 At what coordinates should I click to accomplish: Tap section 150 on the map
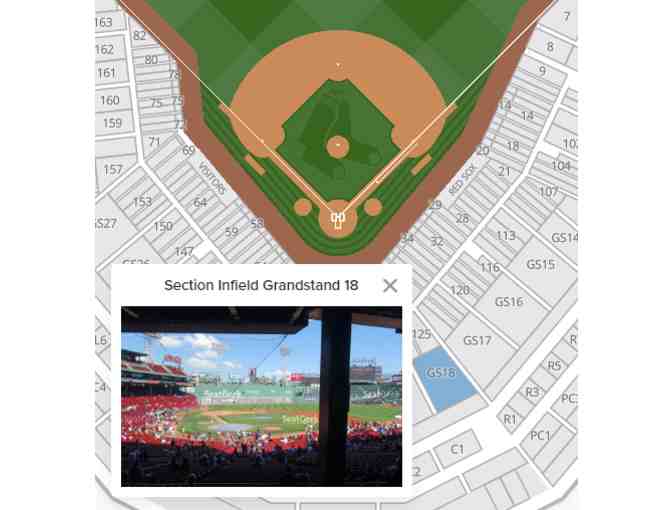(x=163, y=227)
